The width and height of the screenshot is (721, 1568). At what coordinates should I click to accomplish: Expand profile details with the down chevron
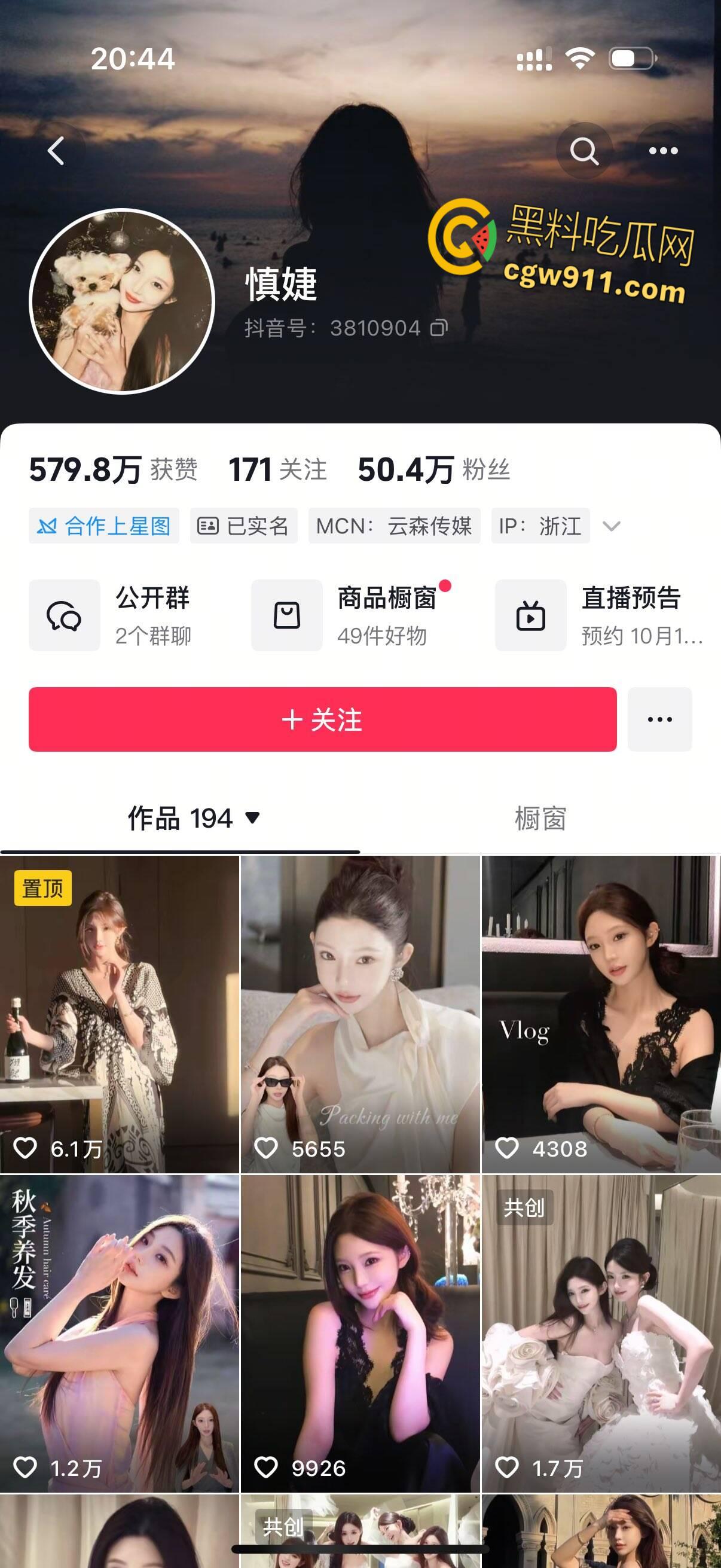point(613,526)
